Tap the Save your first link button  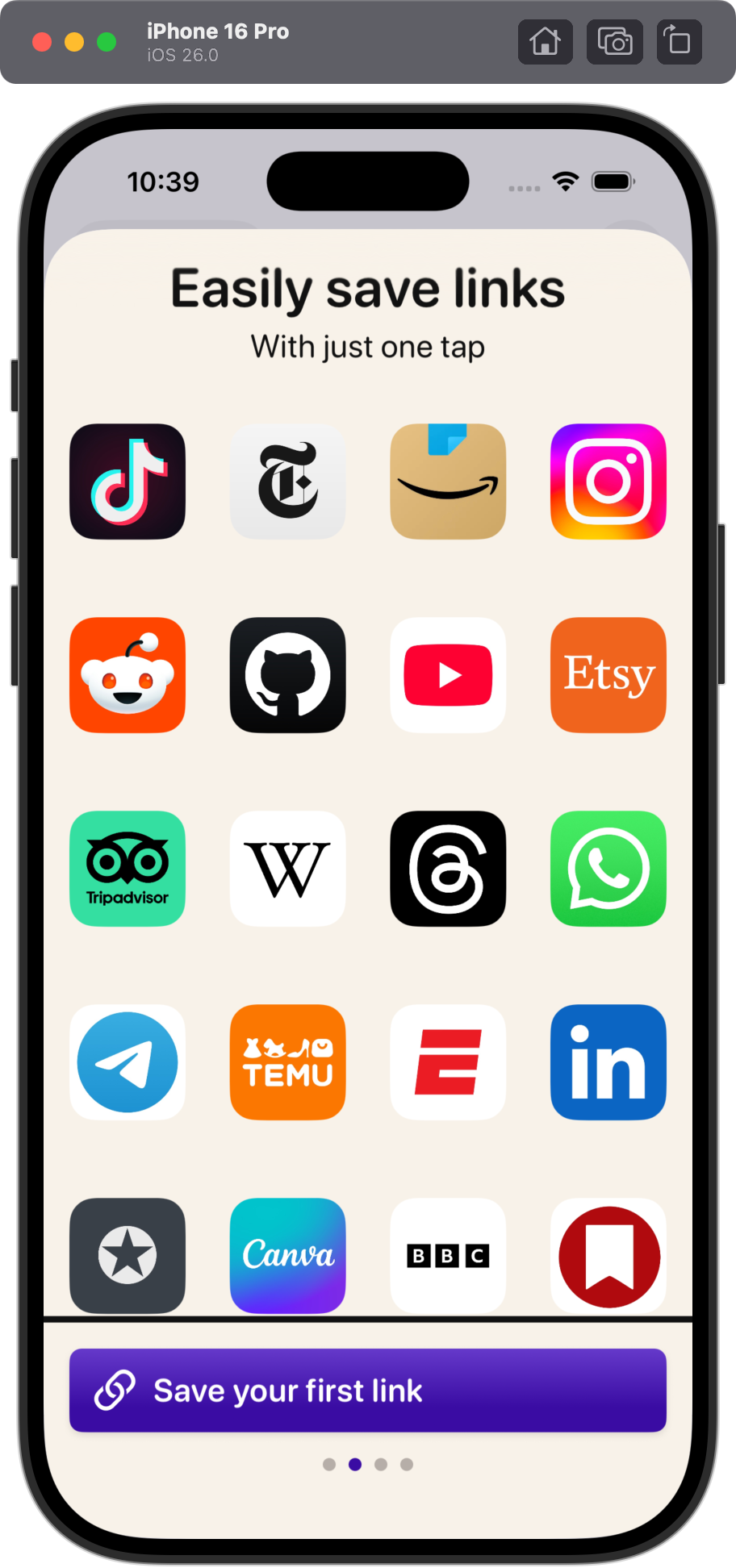click(368, 1390)
